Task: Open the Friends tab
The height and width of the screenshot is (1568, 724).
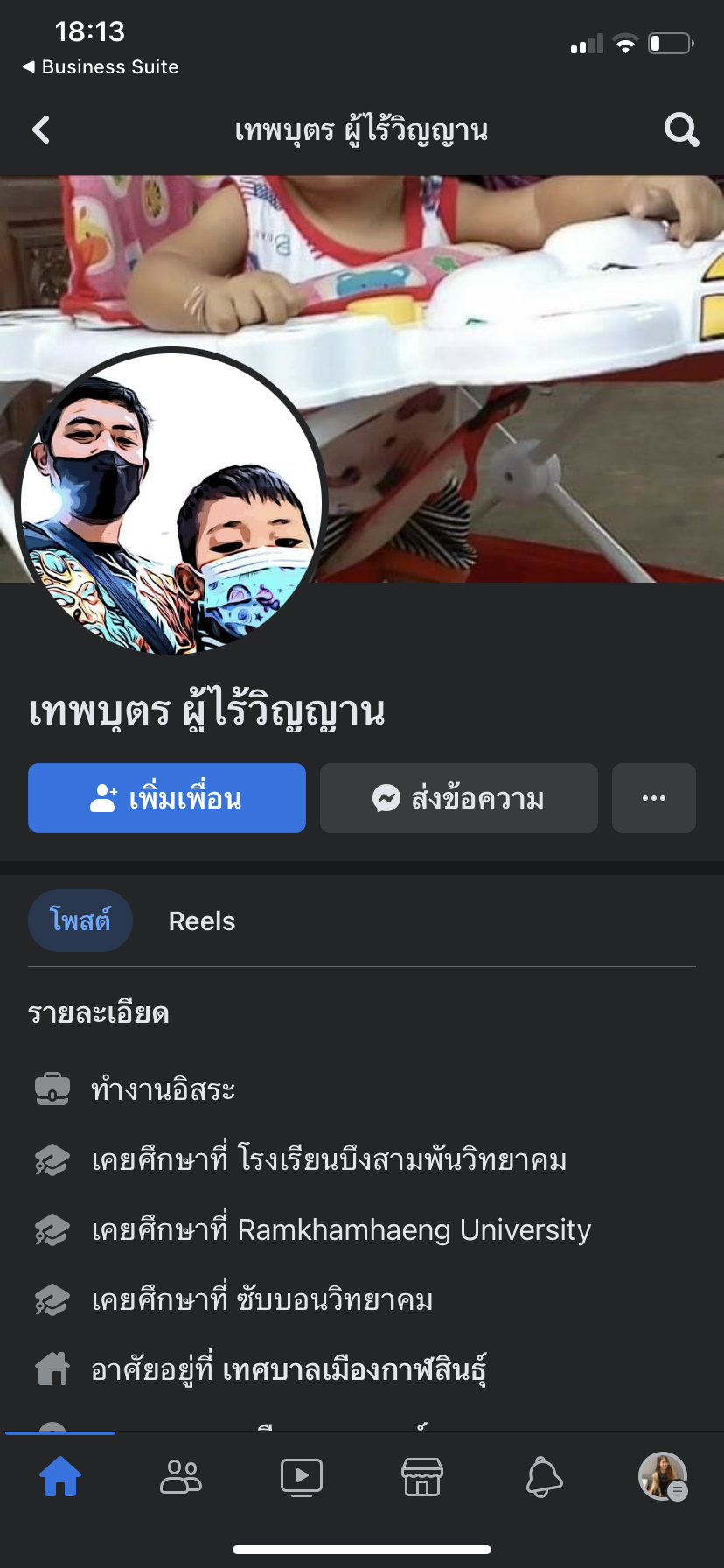Action: (181, 1478)
